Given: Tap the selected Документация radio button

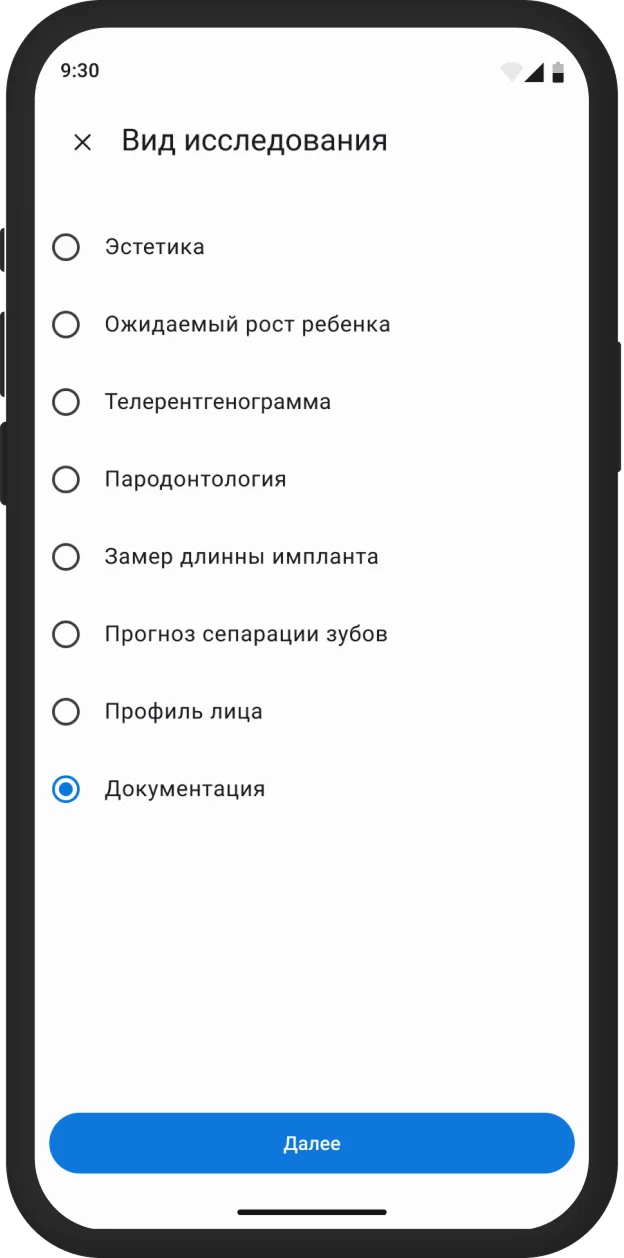Looking at the screenshot, I should pyautogui.click(x=66, y=789).
